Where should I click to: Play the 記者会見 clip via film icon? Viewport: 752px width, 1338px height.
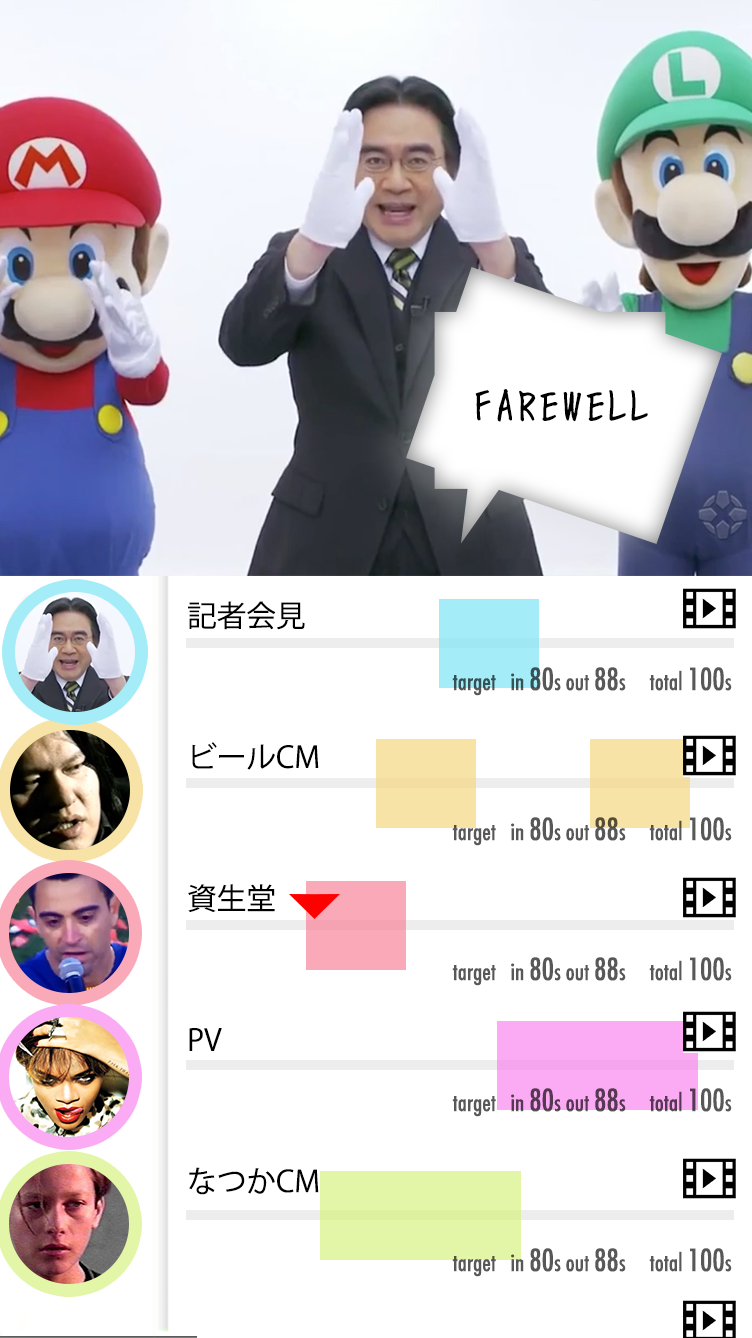[x=709, y=608]
